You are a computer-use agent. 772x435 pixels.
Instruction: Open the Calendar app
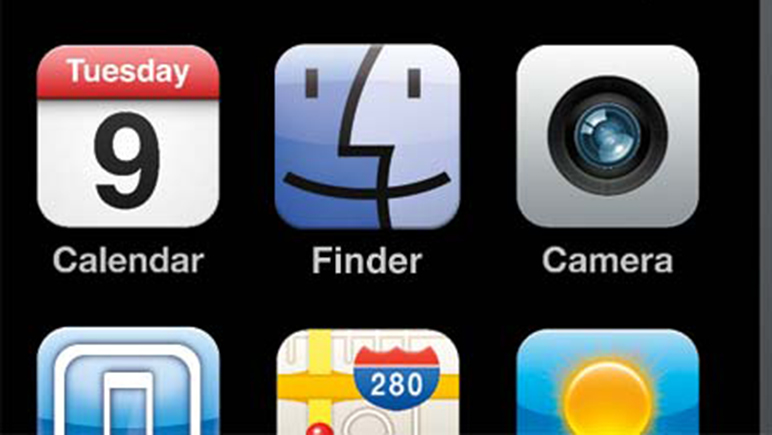point(127,137)
